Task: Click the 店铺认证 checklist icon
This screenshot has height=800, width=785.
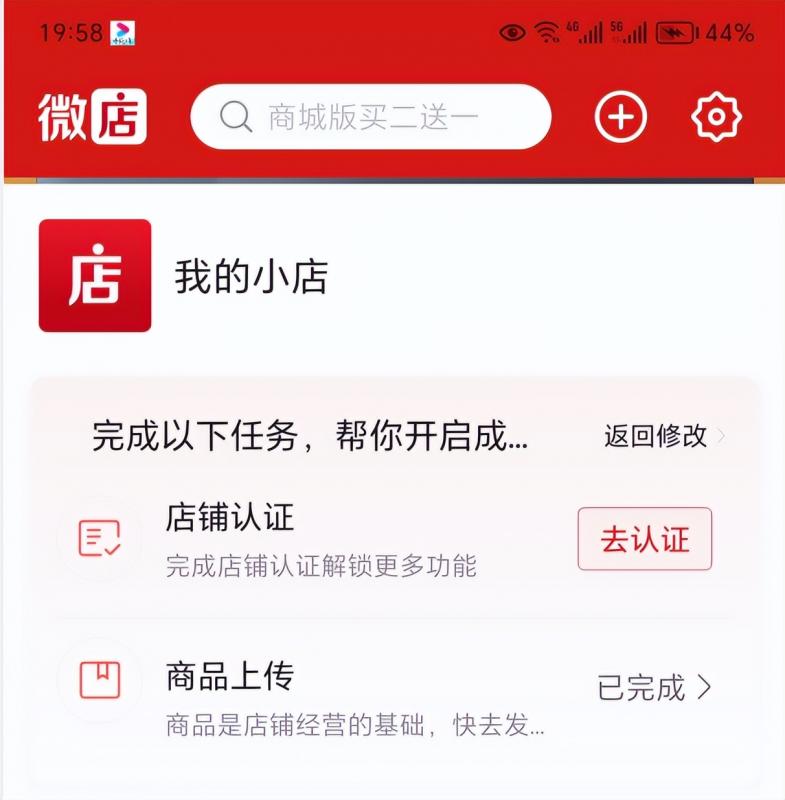Action: click(98, 539)
